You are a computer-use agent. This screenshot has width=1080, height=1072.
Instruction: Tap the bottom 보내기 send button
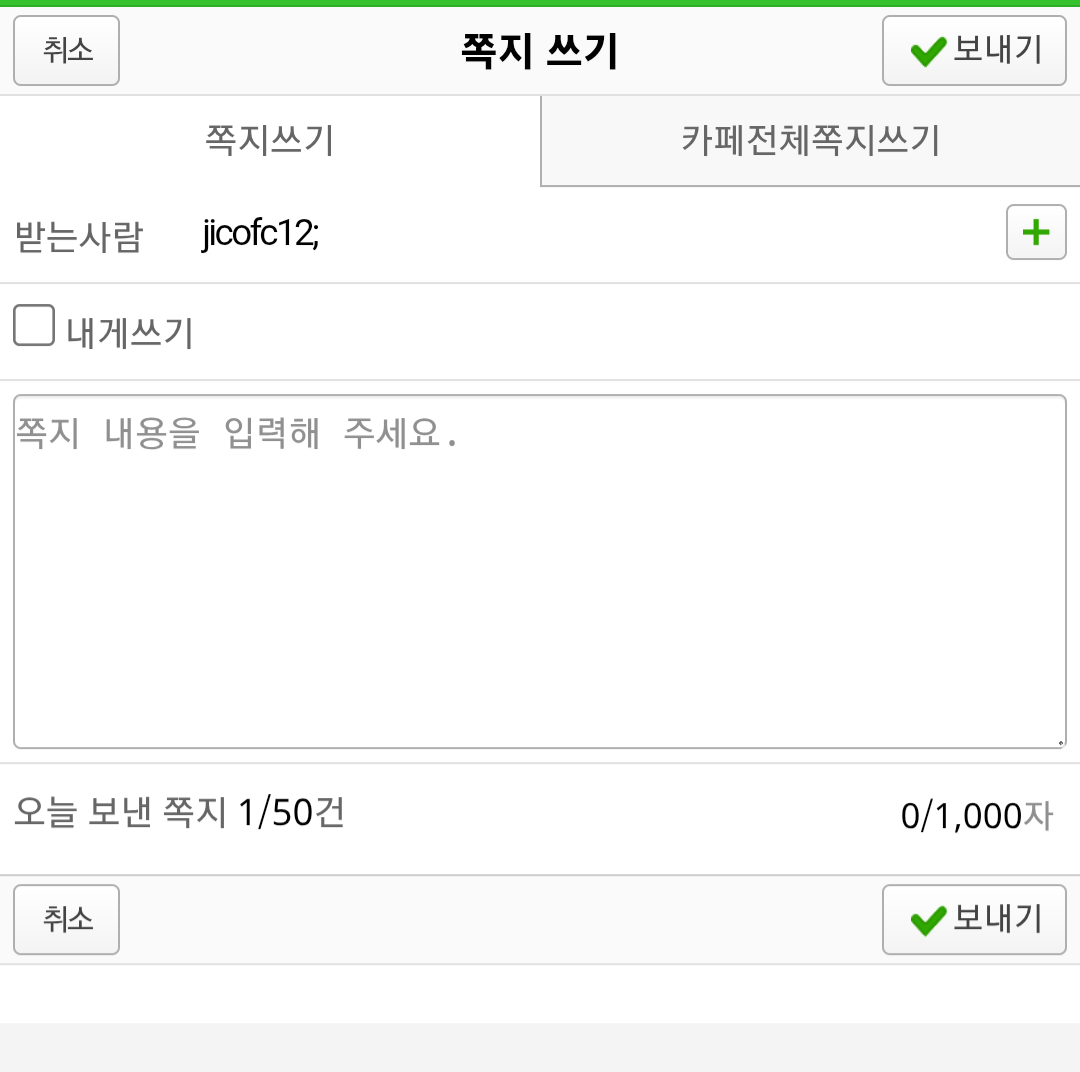tap(974, 919)
